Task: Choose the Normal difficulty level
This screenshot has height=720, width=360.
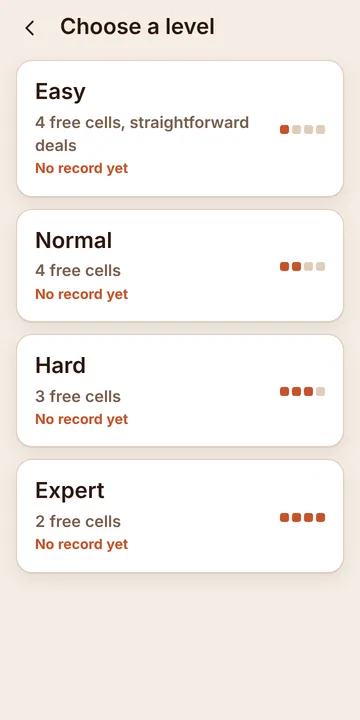Action: [x=180, y=265]
